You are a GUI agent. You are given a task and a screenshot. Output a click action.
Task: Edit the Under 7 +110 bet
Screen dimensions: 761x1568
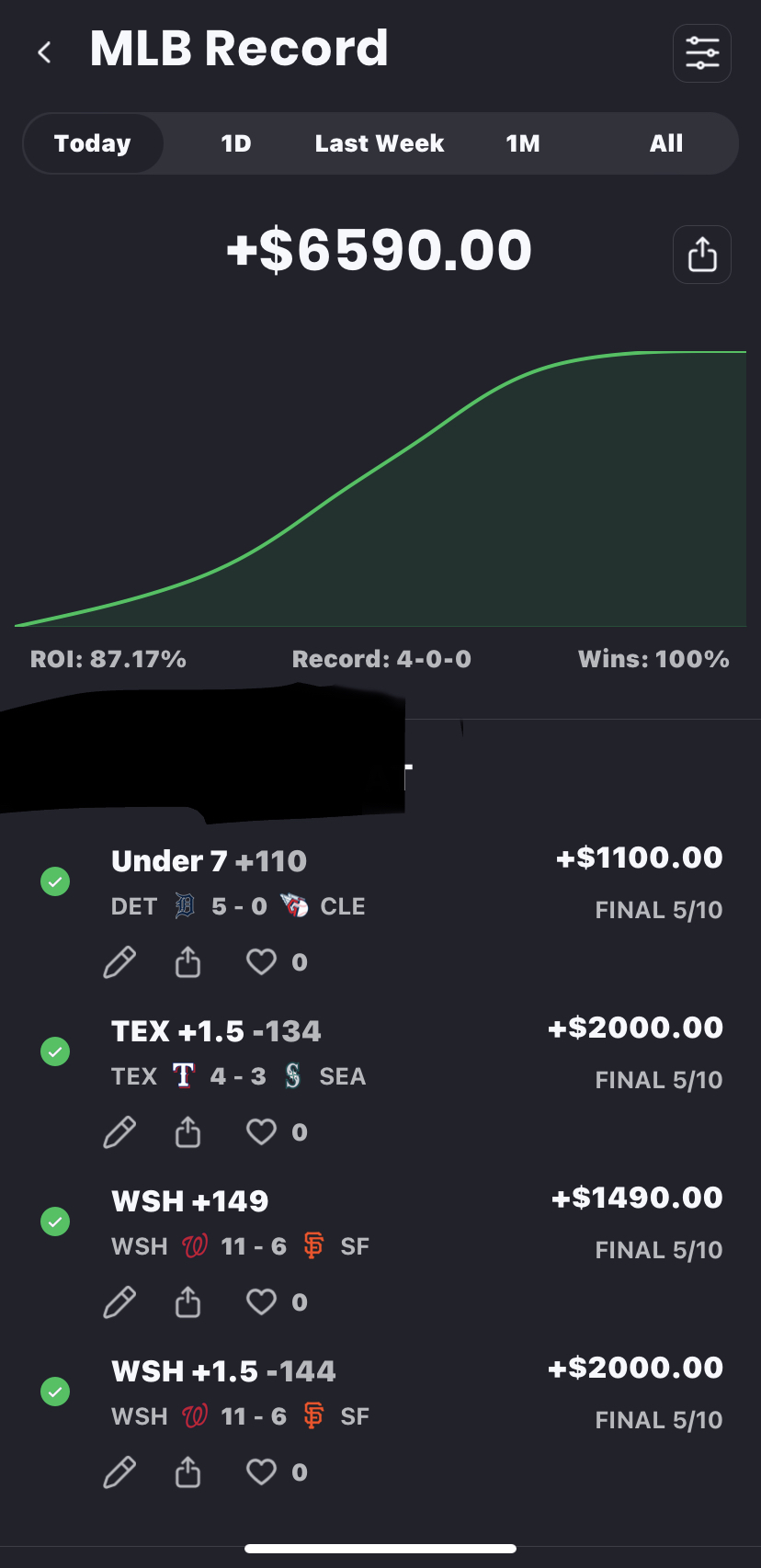click(119, 962)
